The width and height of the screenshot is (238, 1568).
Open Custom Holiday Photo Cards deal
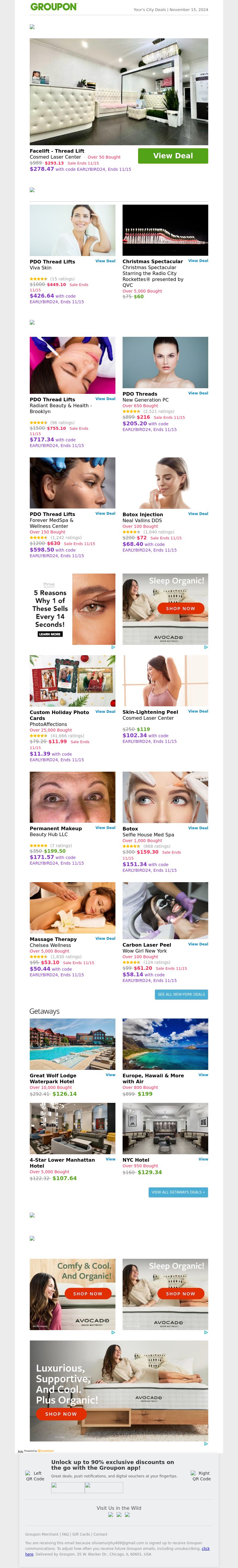(x=105, y=712)
